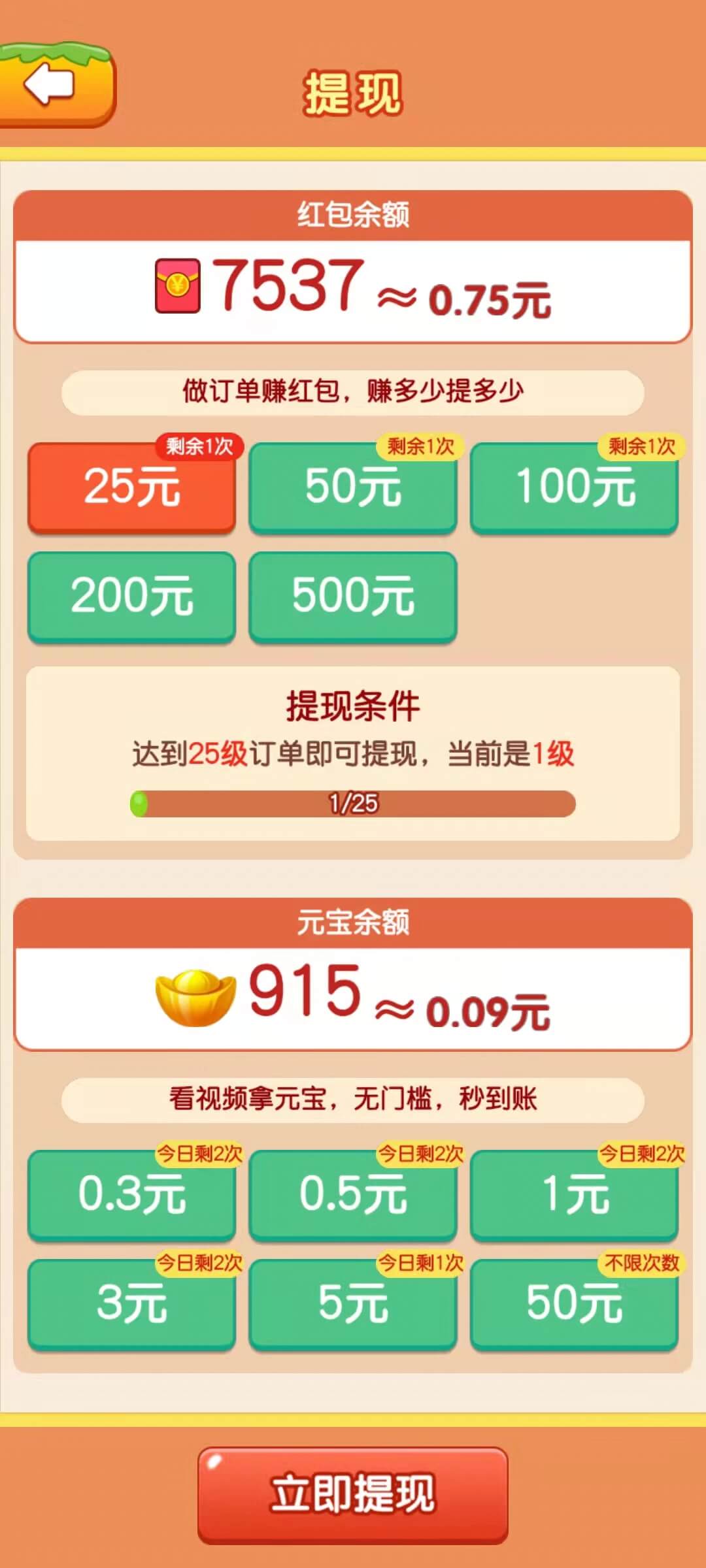The height and width of the screenshot is (1568, 706).
Task: Select the 25元 red packet withdrawal
Action: (x=131, y=488)
